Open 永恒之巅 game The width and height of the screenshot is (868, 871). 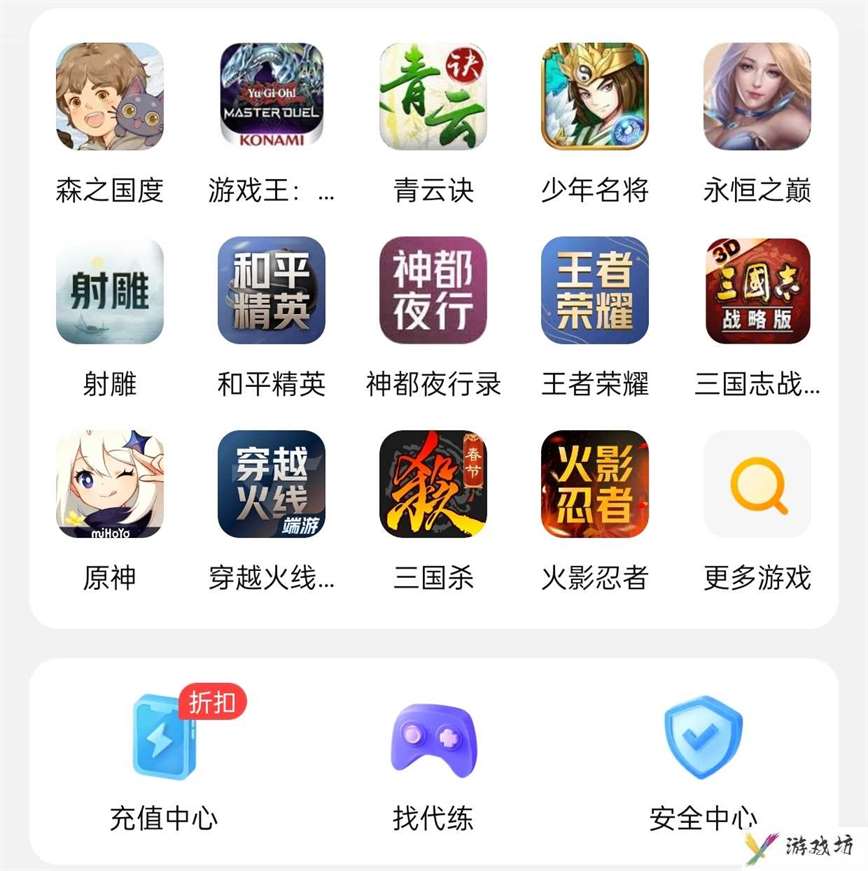pyautogui.click(x=757, y=96)
